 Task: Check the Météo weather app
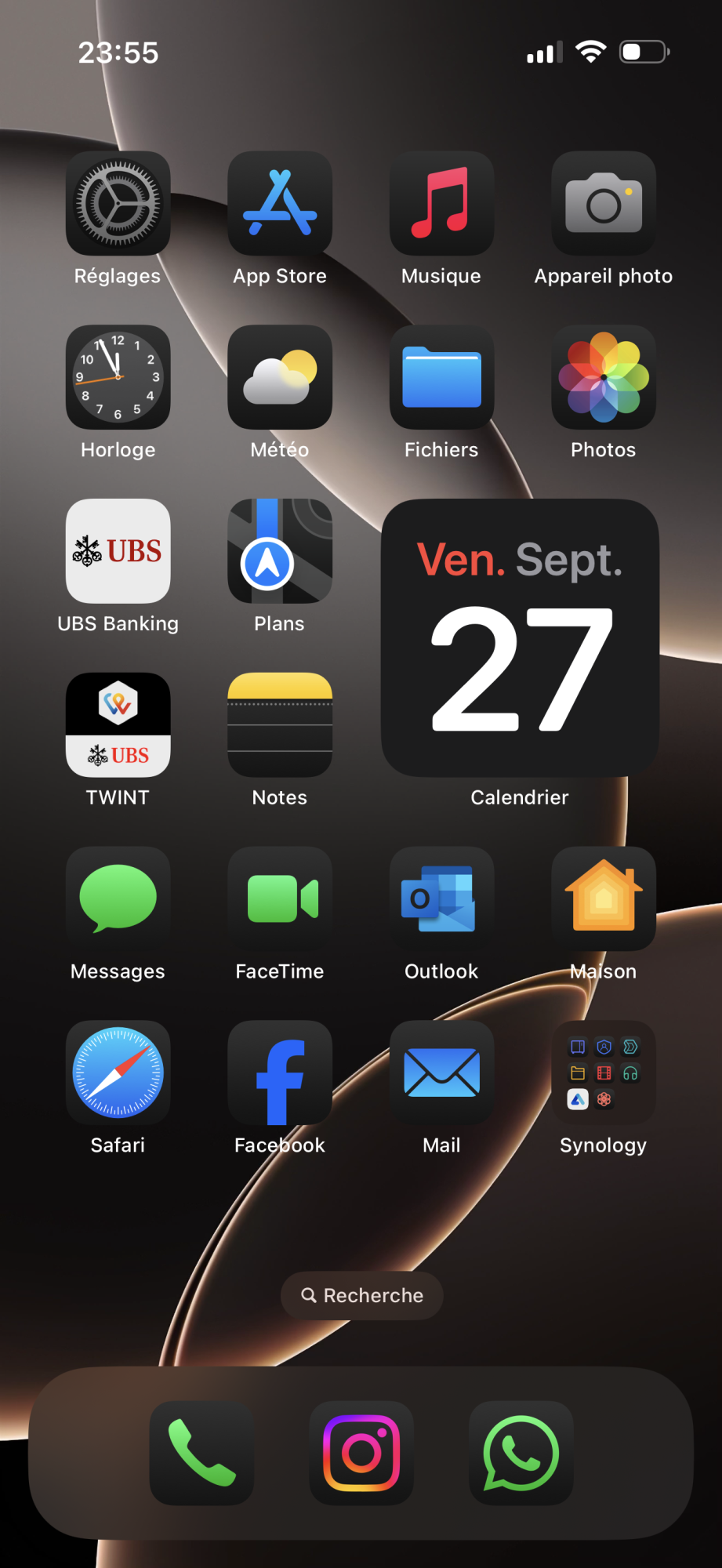tap(280, 377)
